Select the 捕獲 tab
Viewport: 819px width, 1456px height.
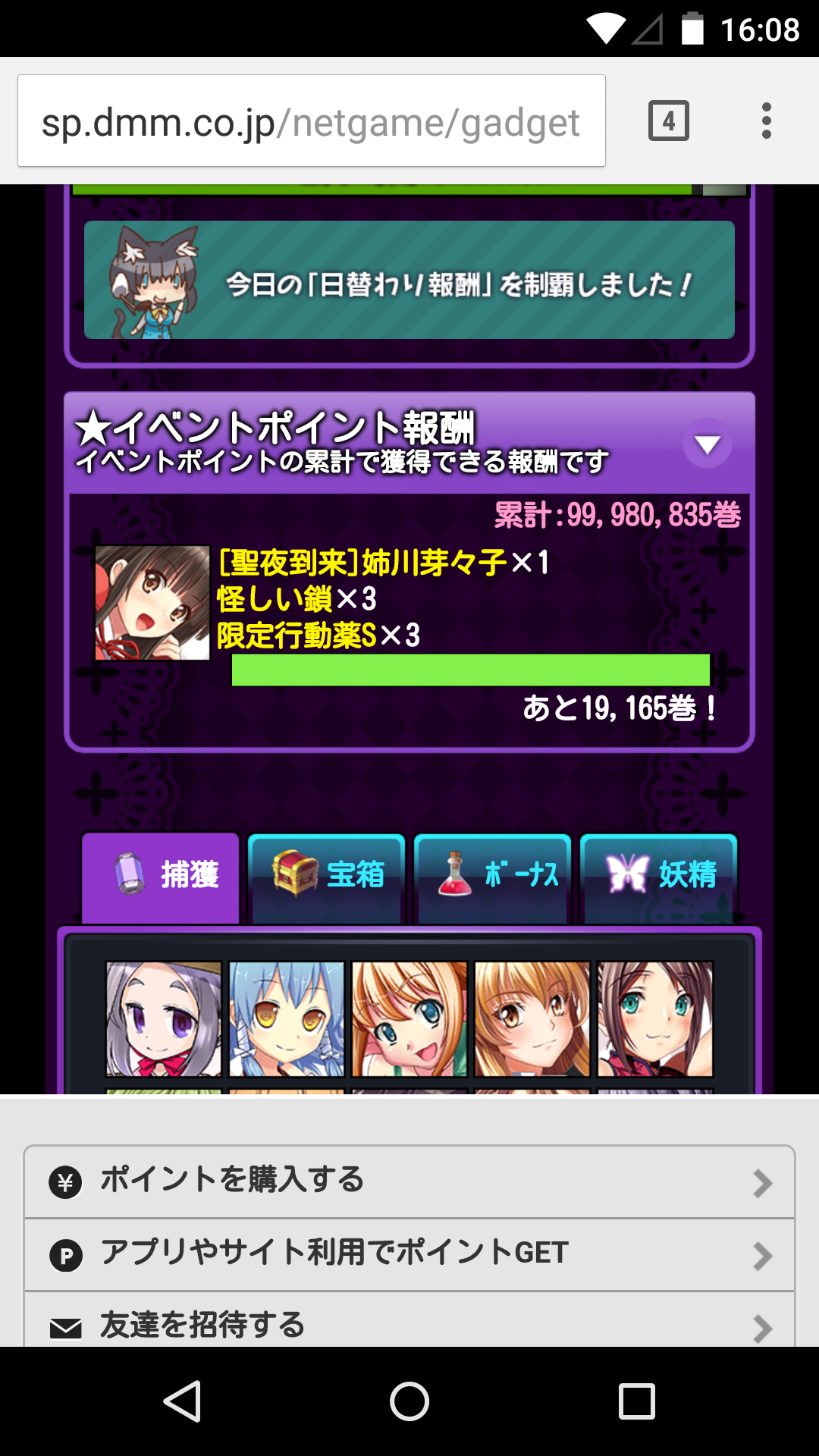pyautogui.click(x=161, y=876)
